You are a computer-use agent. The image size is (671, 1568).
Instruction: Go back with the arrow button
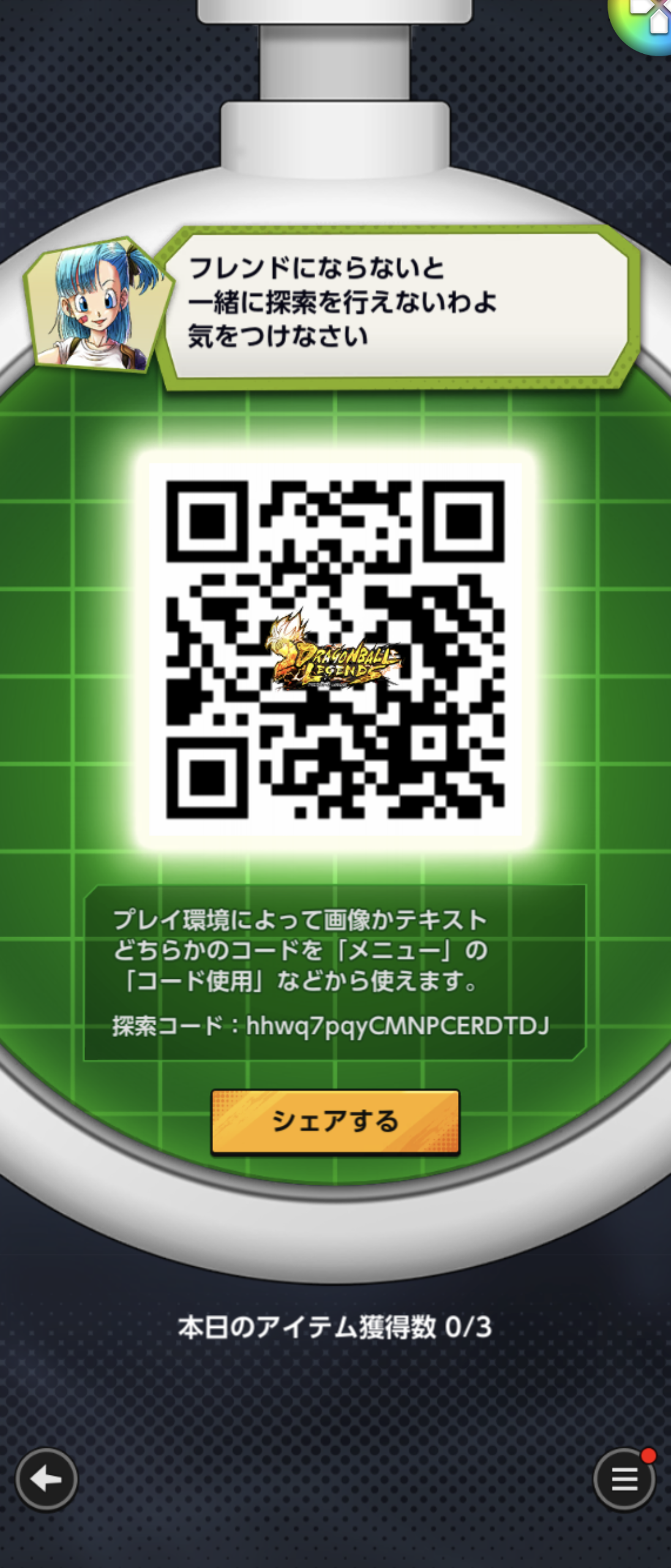(46, 1480)
